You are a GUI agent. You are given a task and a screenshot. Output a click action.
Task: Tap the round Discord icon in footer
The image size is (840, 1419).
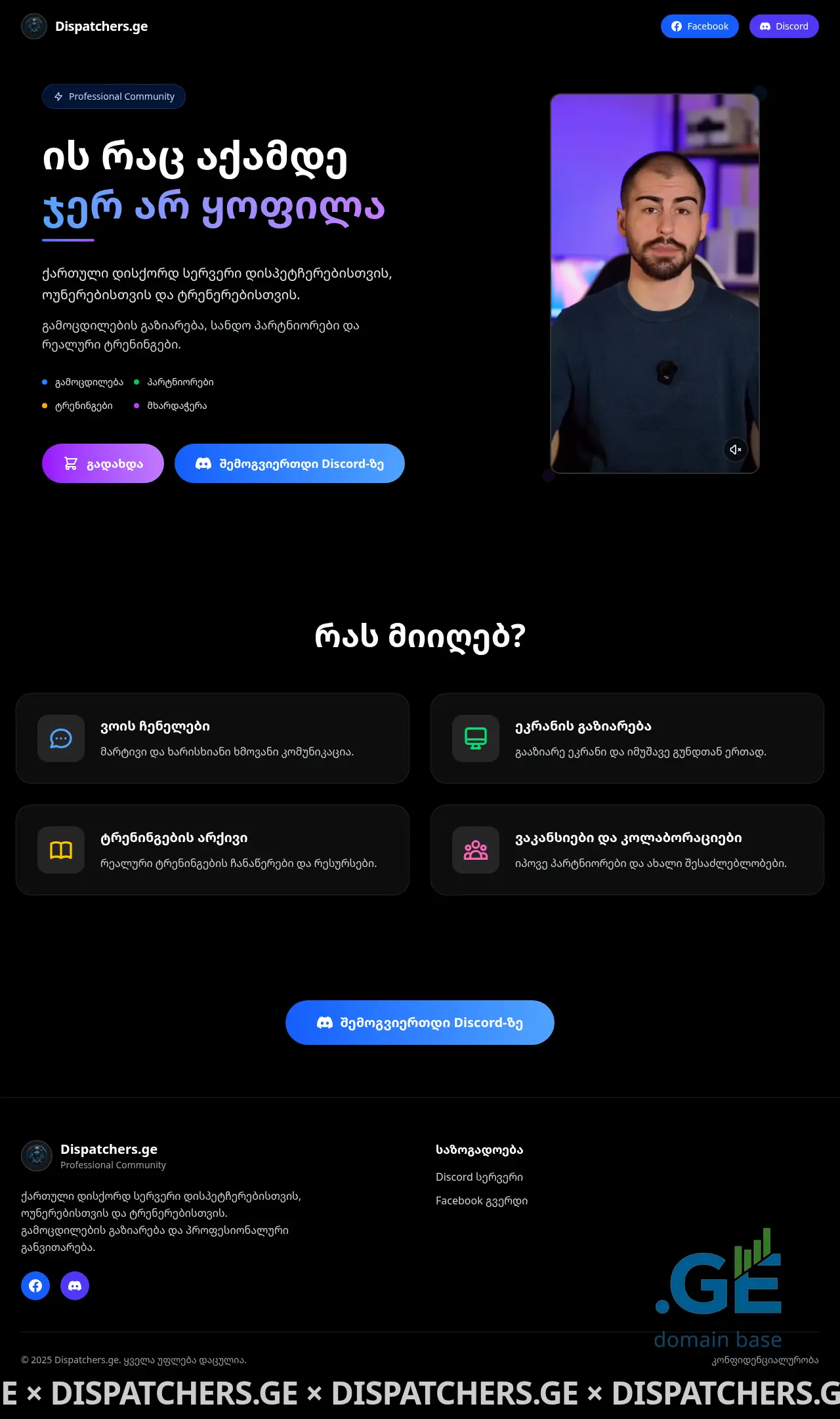(75, 1286)
